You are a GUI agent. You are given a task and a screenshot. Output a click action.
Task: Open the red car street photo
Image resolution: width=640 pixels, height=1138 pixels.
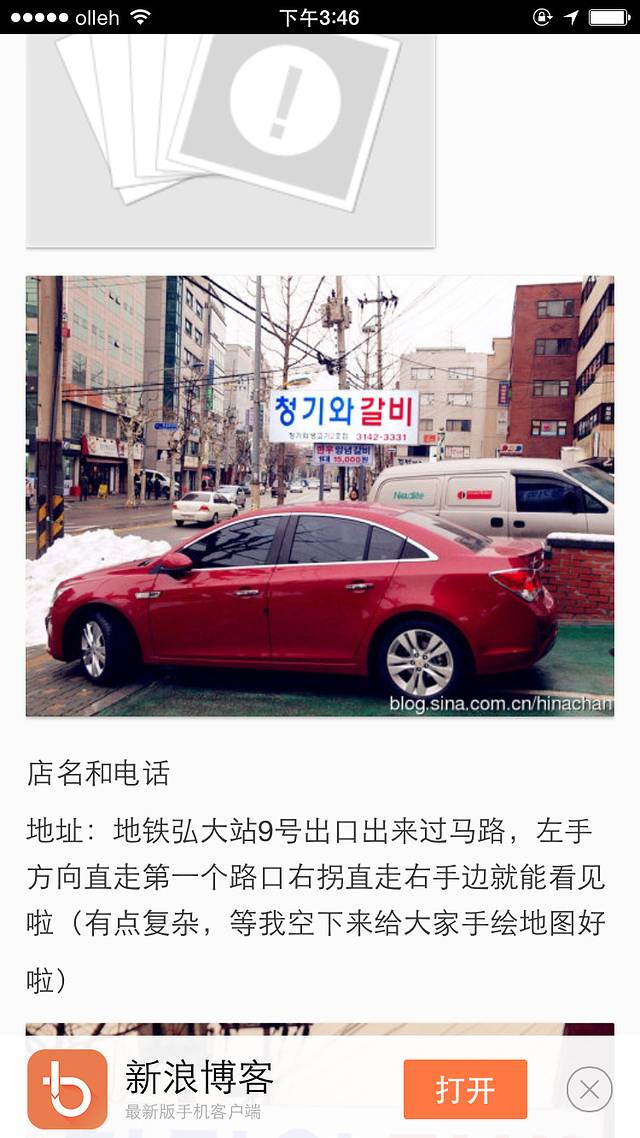pos(320,496)
